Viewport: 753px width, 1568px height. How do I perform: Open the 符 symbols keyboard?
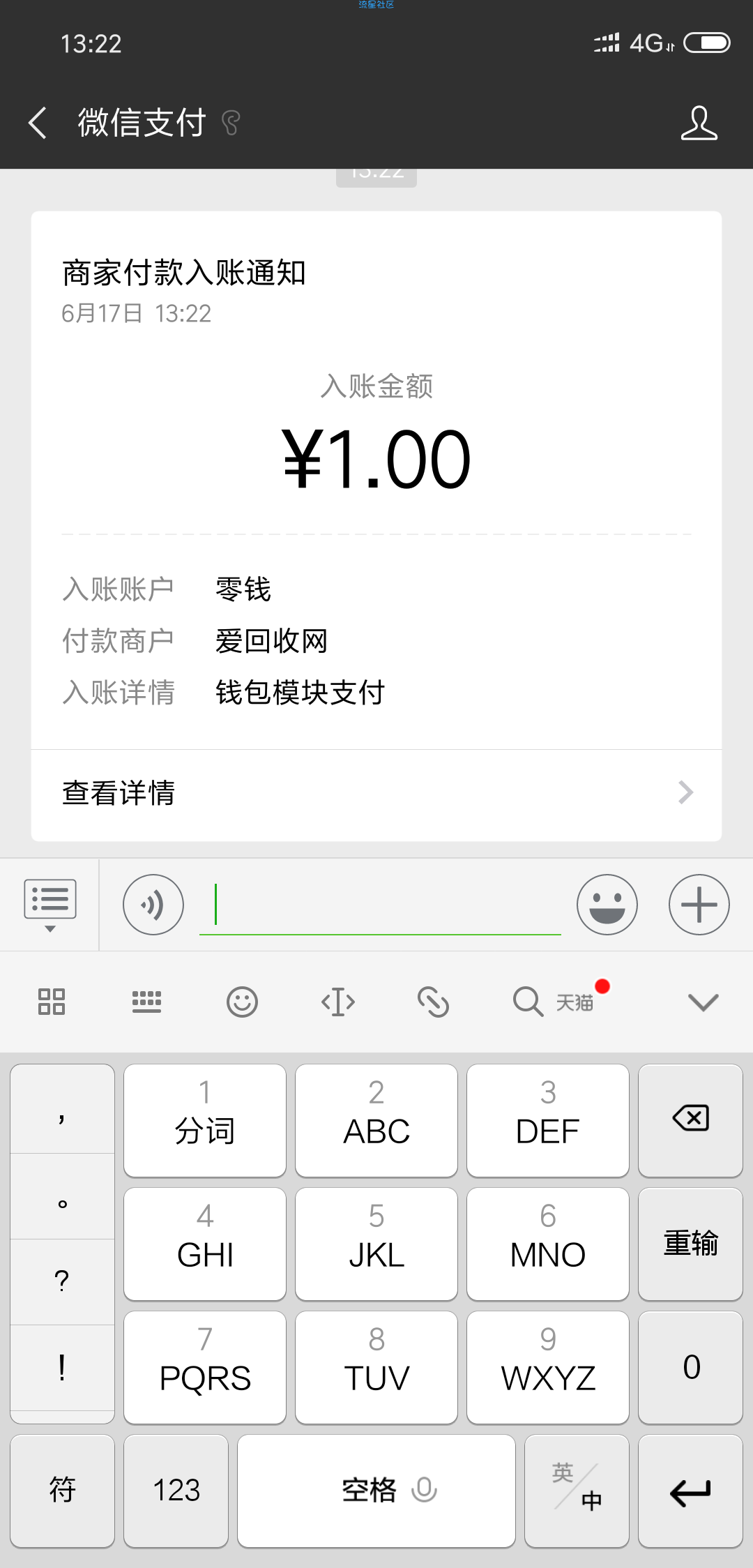click(x=63, y=1491)
